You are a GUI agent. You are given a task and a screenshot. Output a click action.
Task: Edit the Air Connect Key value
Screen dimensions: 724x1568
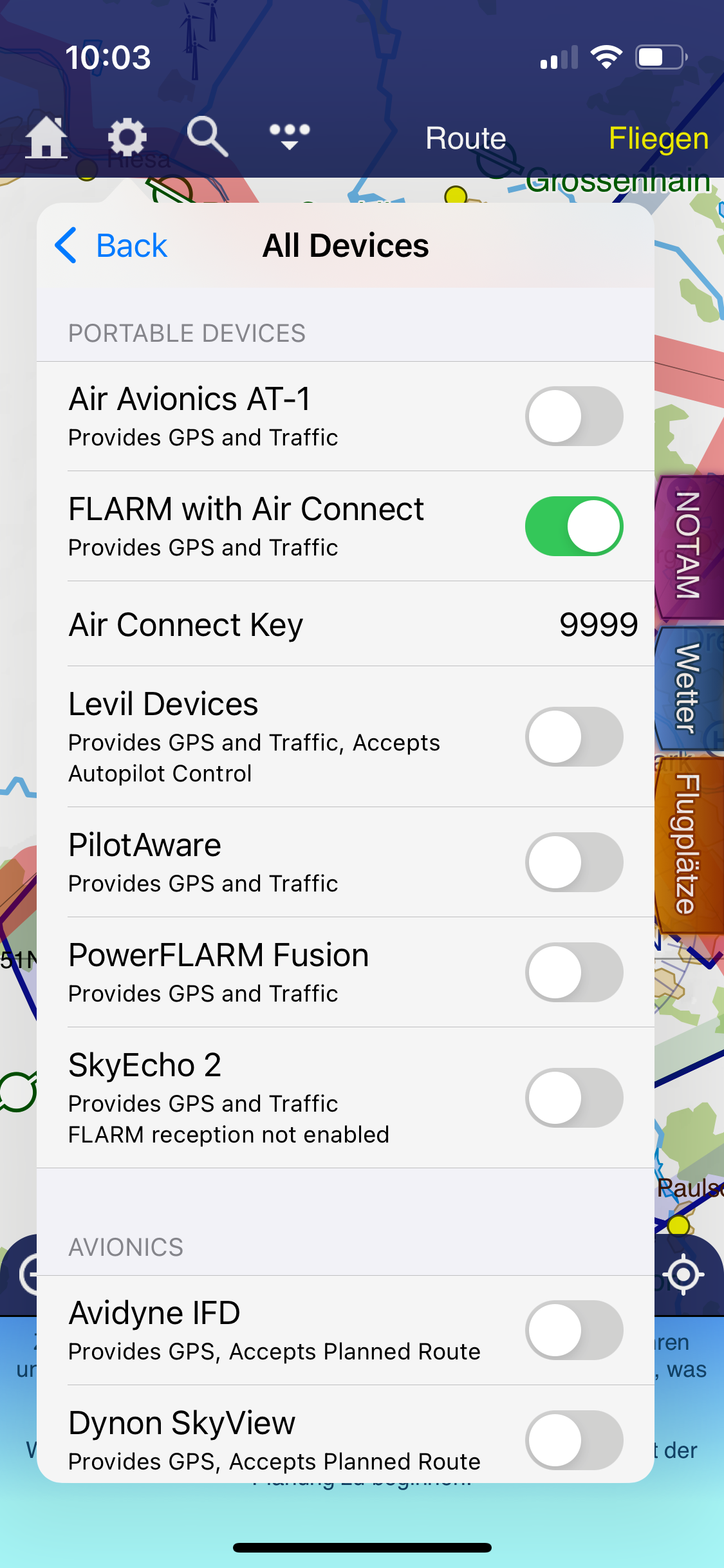coord(598,624)
